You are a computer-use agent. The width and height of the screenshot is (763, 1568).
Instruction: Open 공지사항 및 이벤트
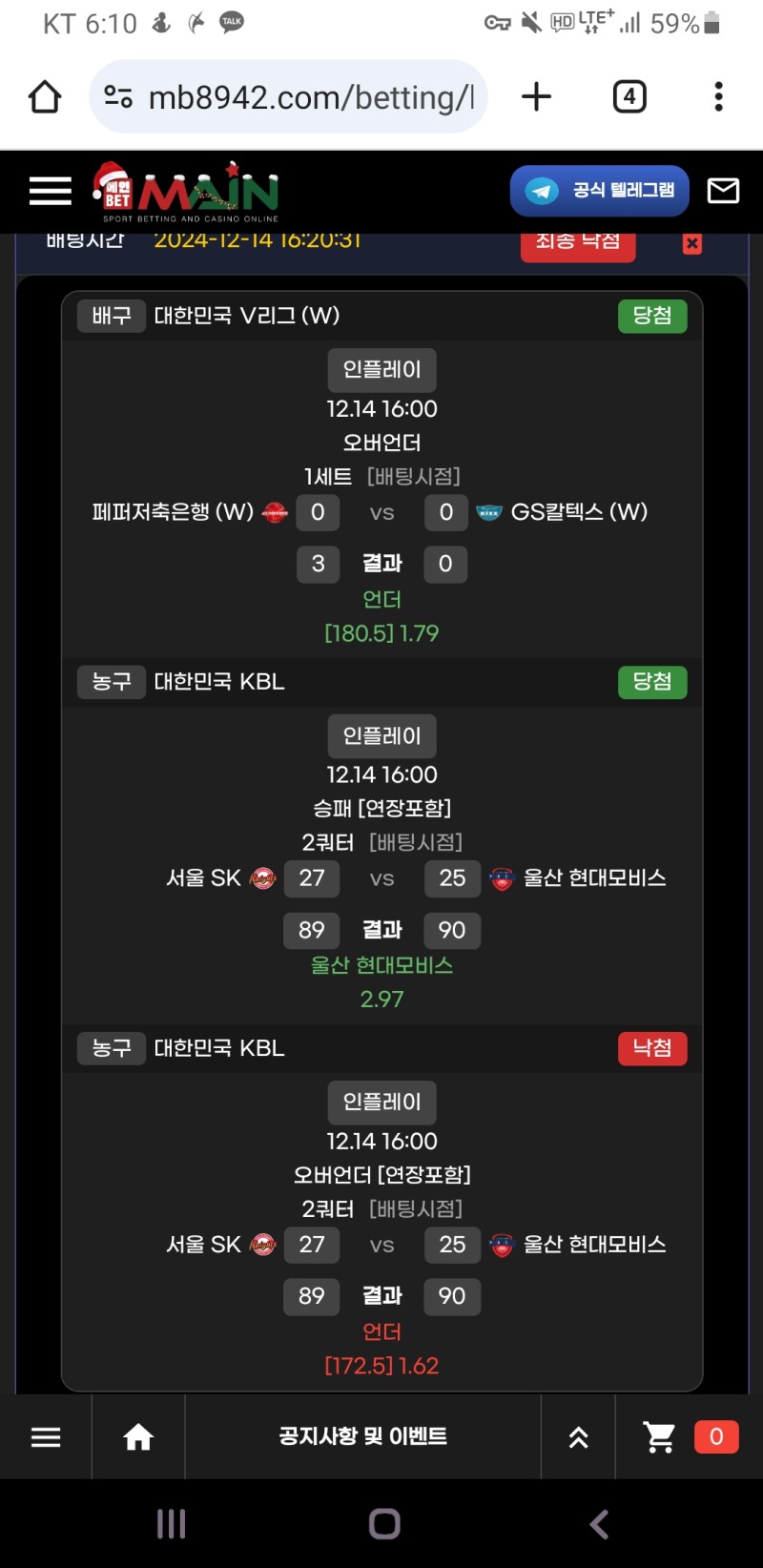pos(362,1437)
